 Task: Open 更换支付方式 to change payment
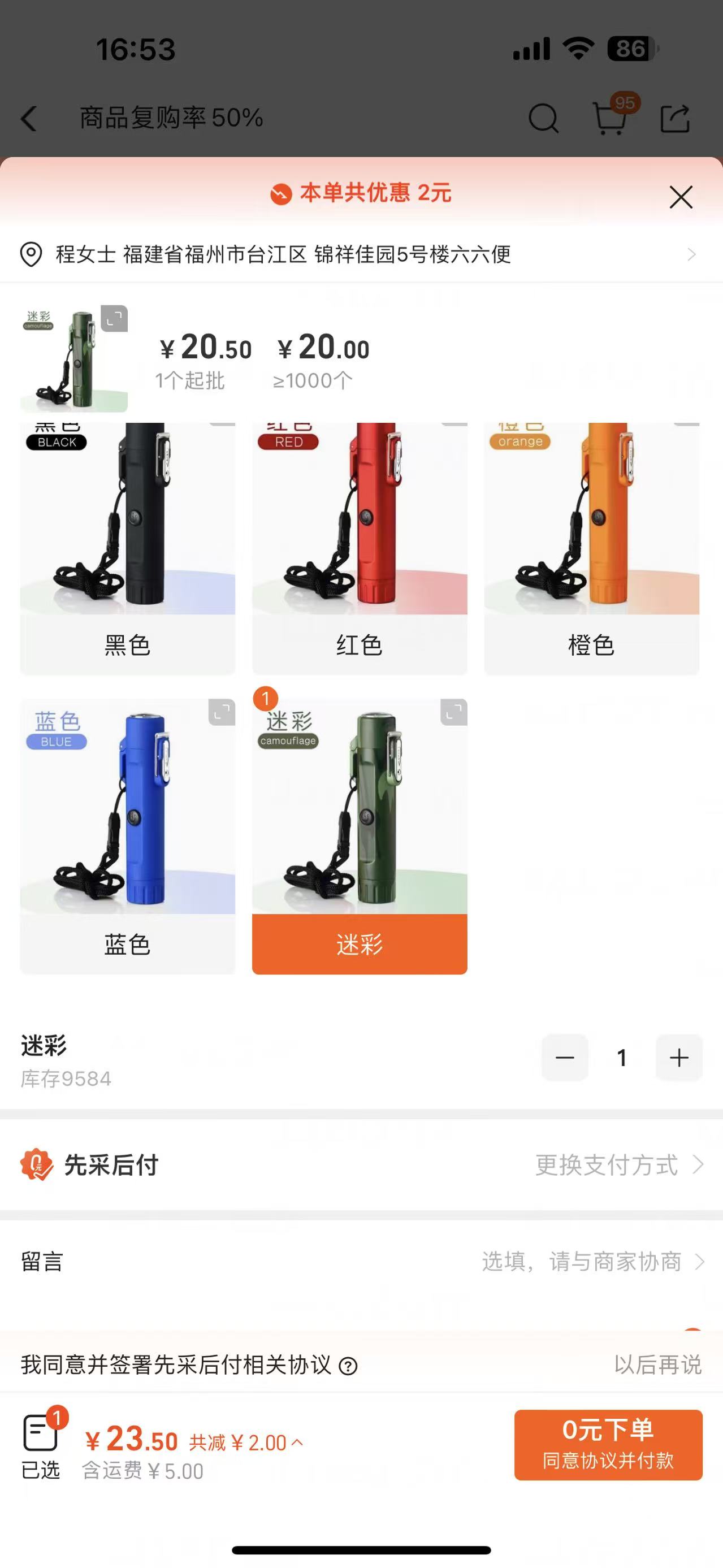618,1165
